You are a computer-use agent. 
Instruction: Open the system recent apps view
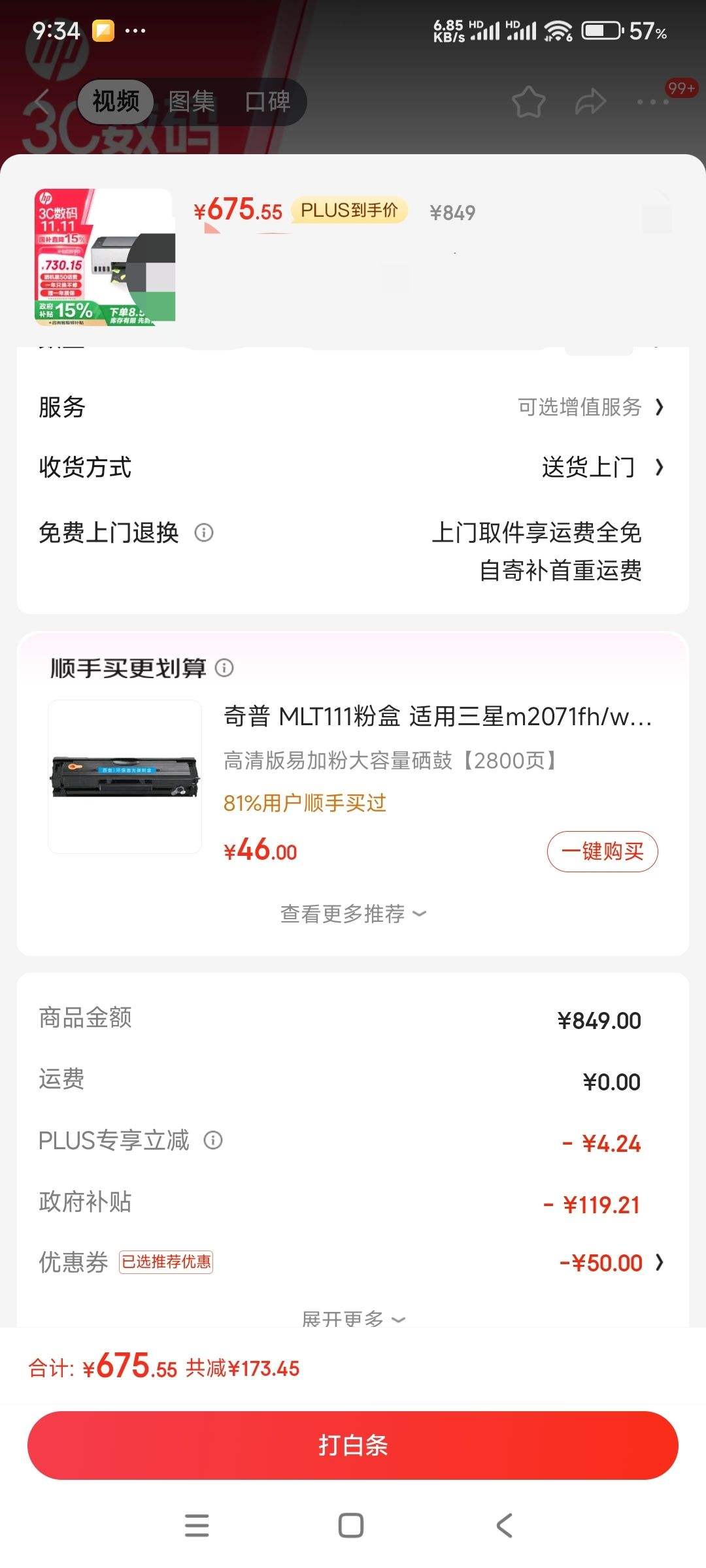197,1526
